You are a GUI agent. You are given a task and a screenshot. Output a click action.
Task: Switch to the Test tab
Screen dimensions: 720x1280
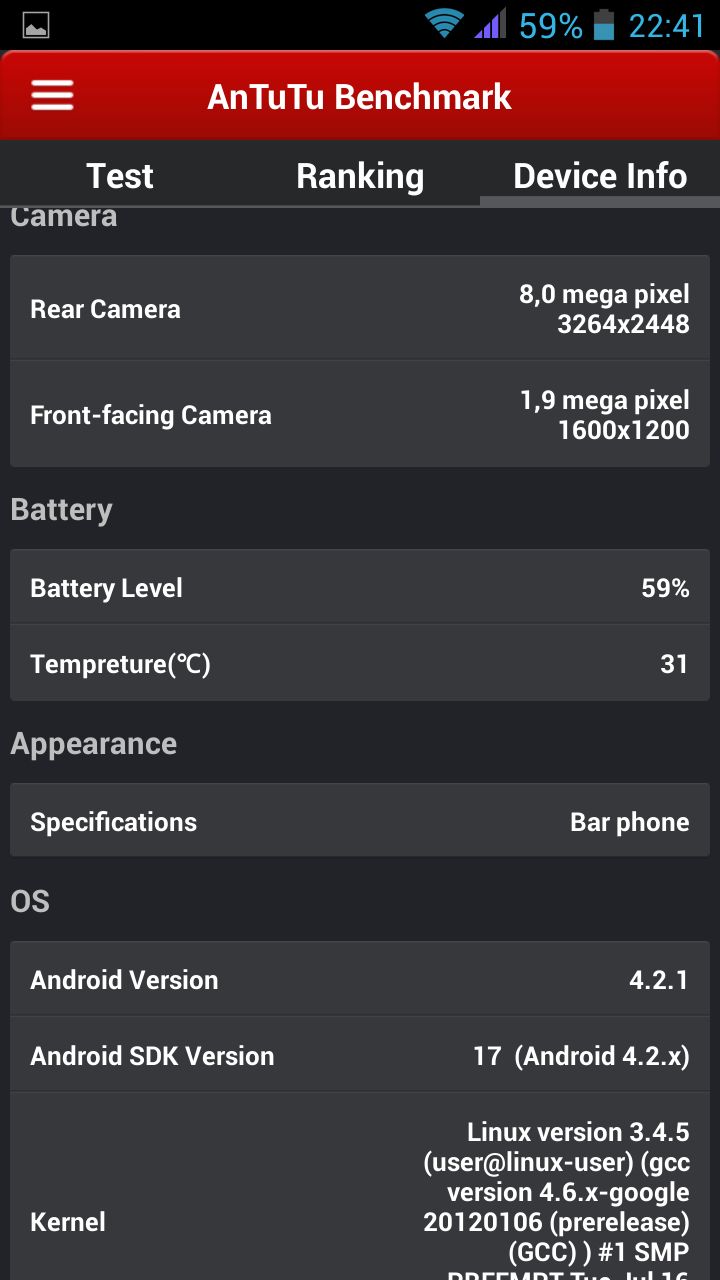tap(120, 176)
